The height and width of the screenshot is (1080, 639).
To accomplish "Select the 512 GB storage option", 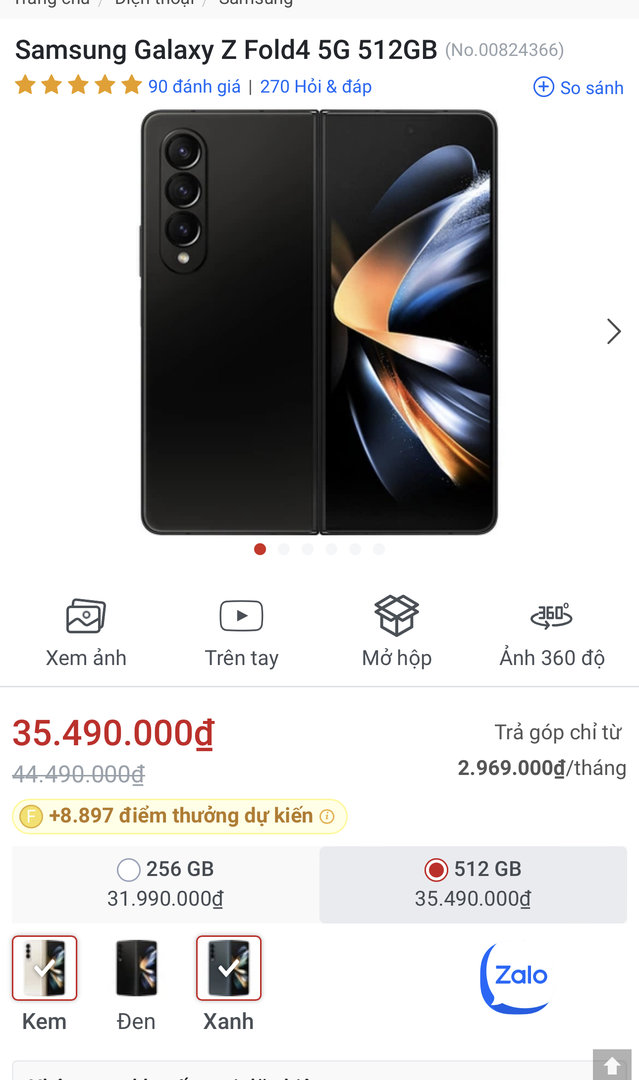I will pos(473,883).
